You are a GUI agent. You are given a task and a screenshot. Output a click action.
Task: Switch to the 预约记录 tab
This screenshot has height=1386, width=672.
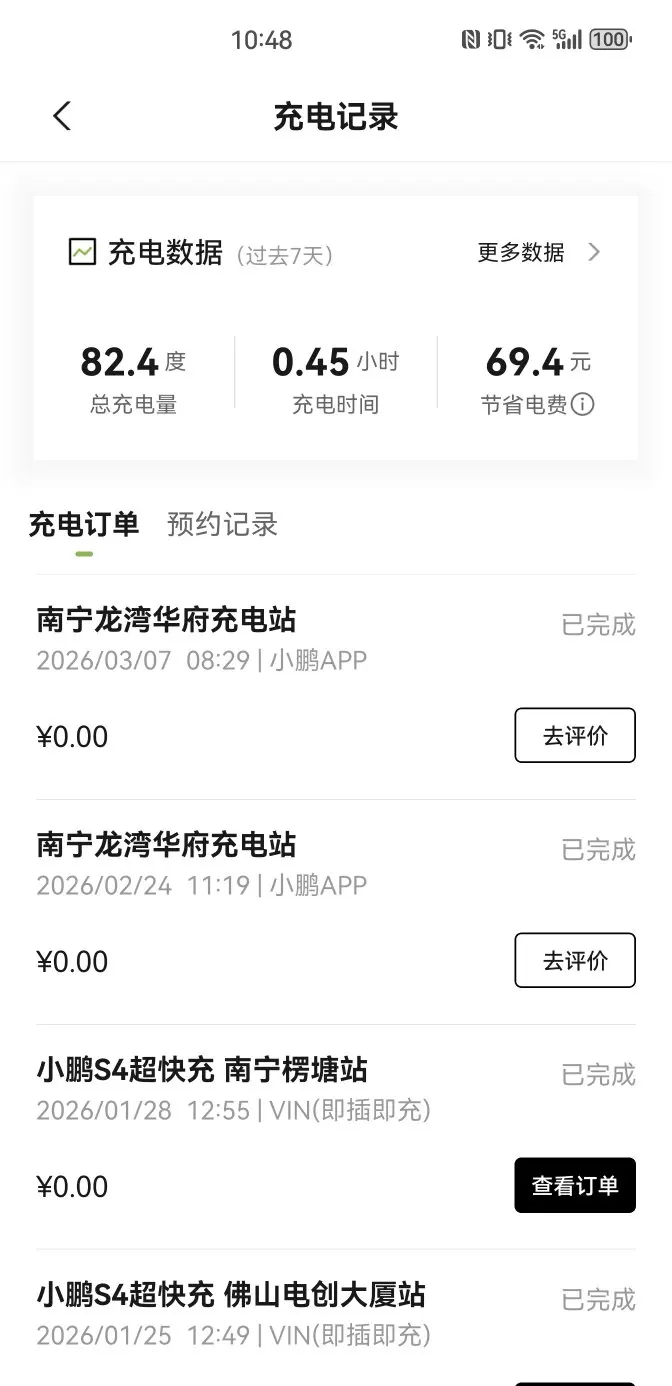pyautogui.click(x=222, y=524)
